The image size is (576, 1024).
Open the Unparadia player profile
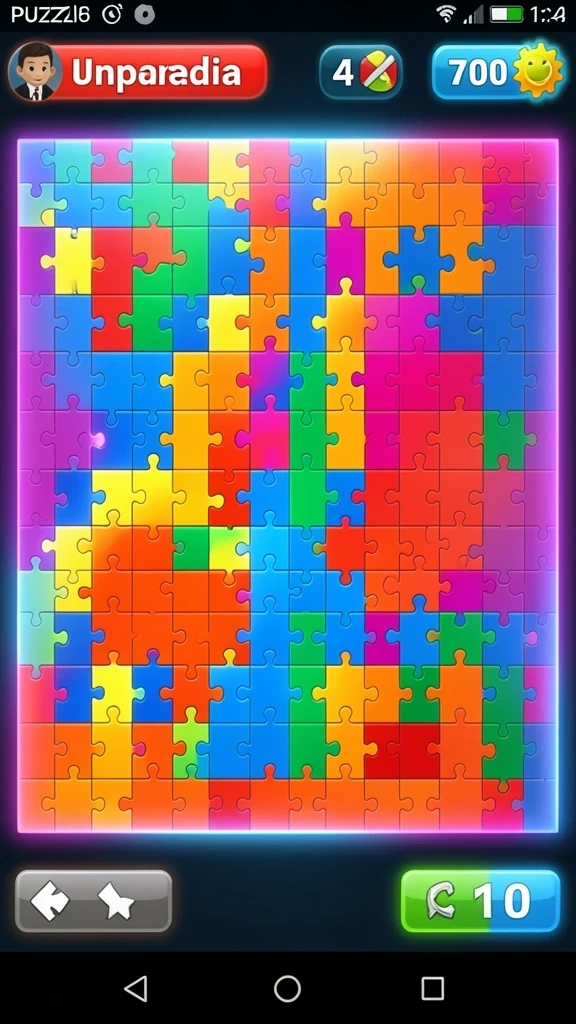[138, 72]
